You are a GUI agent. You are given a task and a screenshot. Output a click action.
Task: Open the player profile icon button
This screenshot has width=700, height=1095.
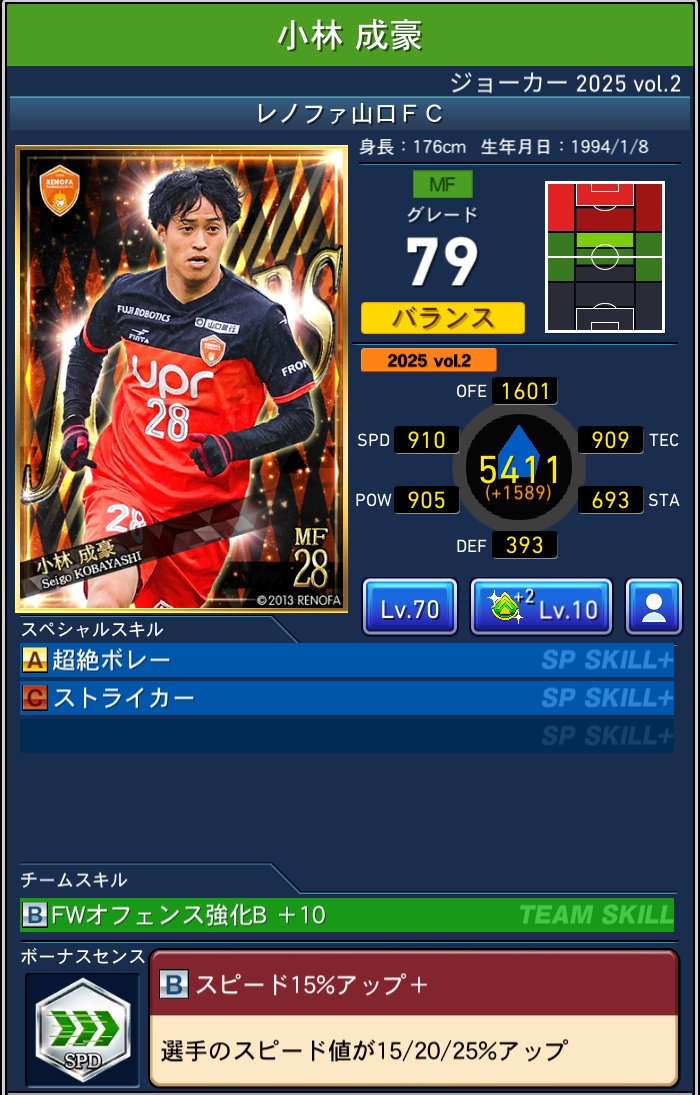coord(654,607)
